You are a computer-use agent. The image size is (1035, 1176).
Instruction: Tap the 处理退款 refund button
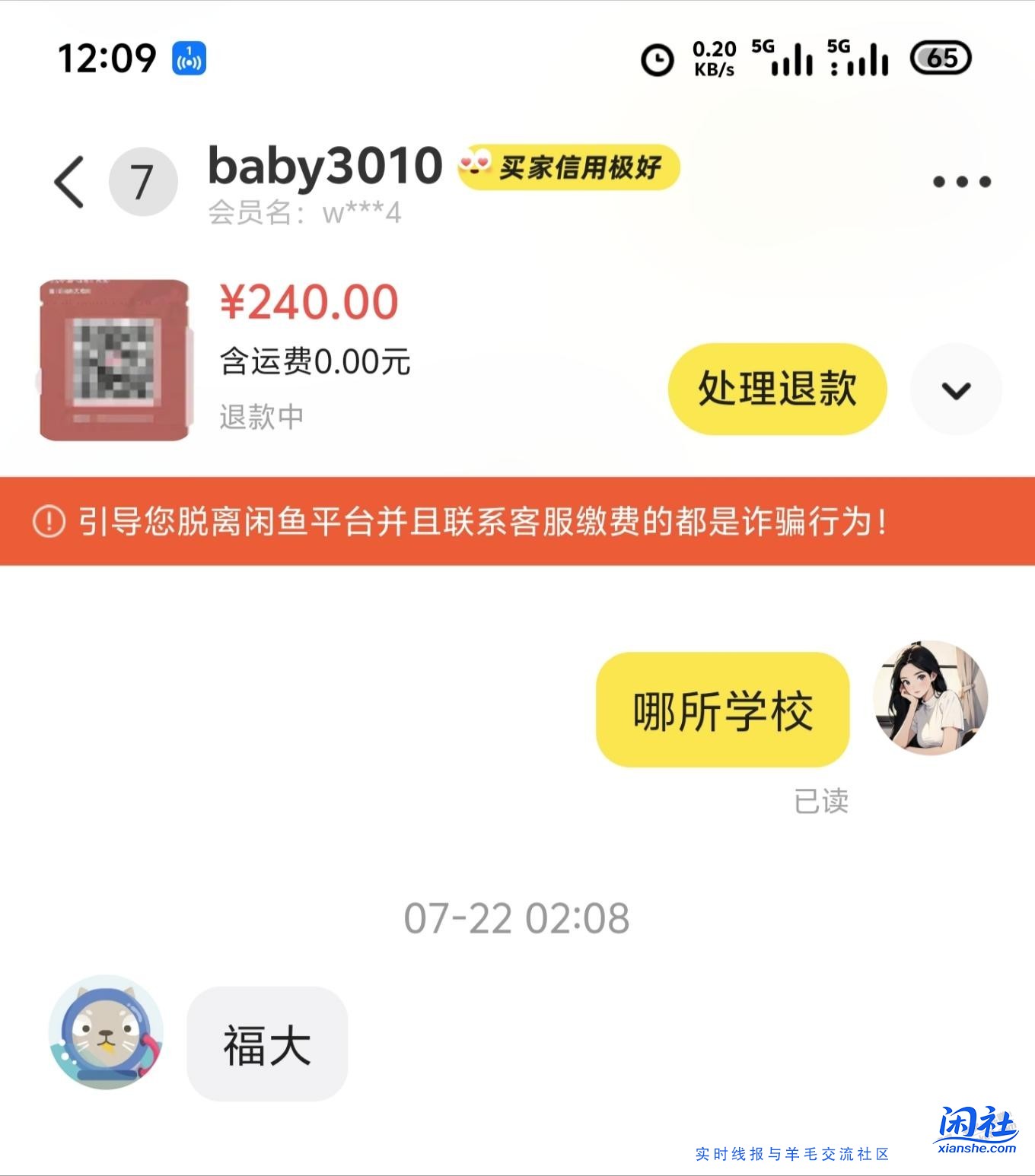778,388
